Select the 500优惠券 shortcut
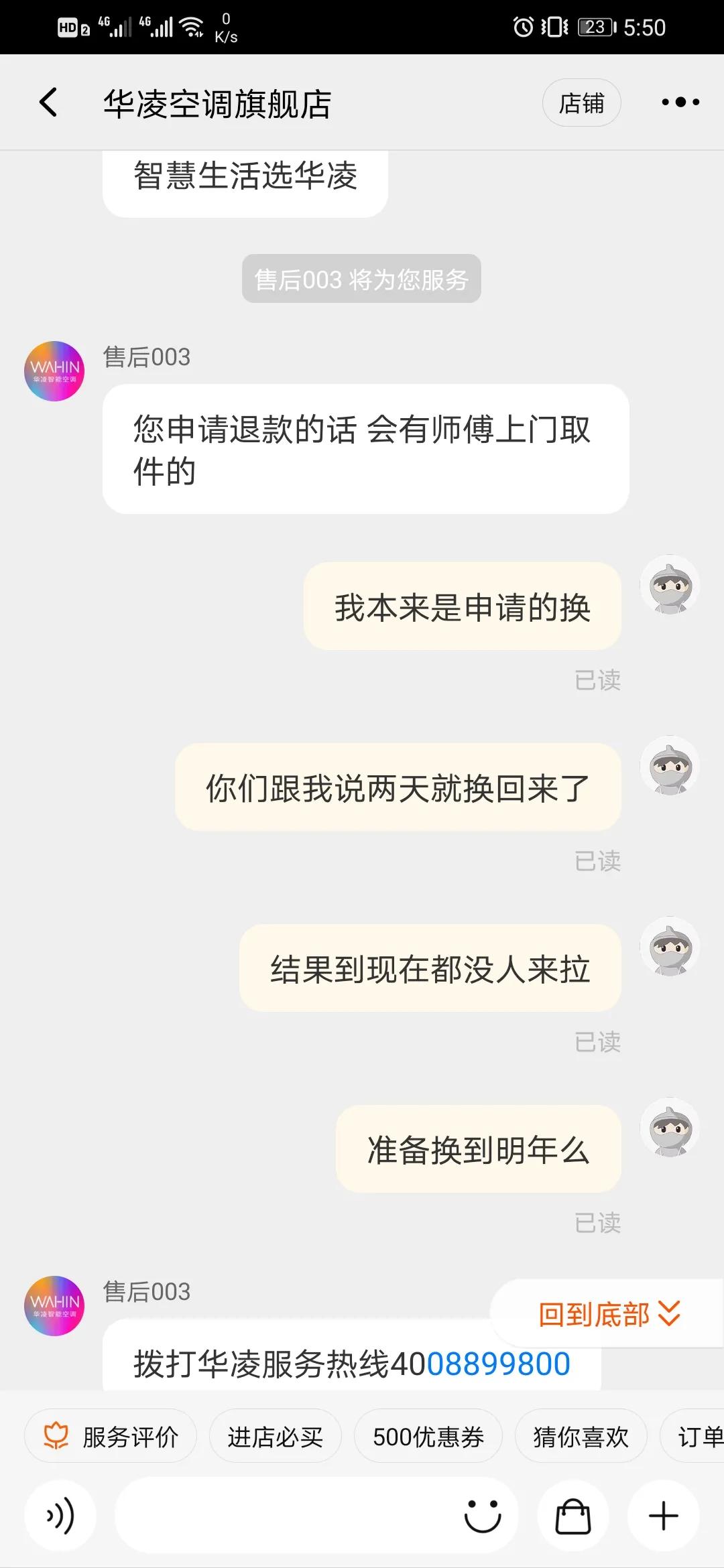 point(427,1435)
